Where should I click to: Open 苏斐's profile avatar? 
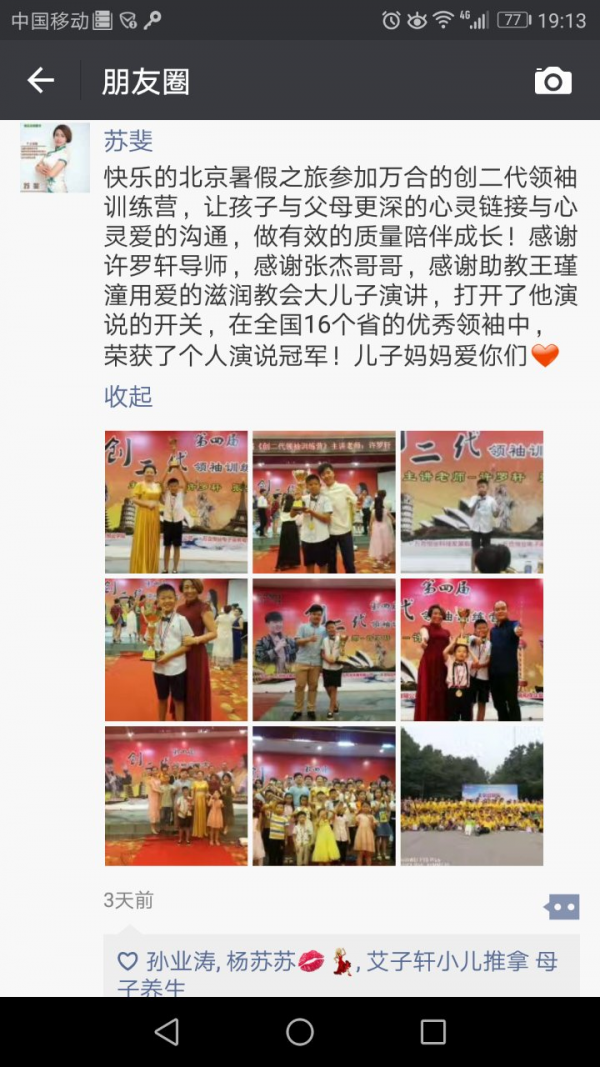55,158
